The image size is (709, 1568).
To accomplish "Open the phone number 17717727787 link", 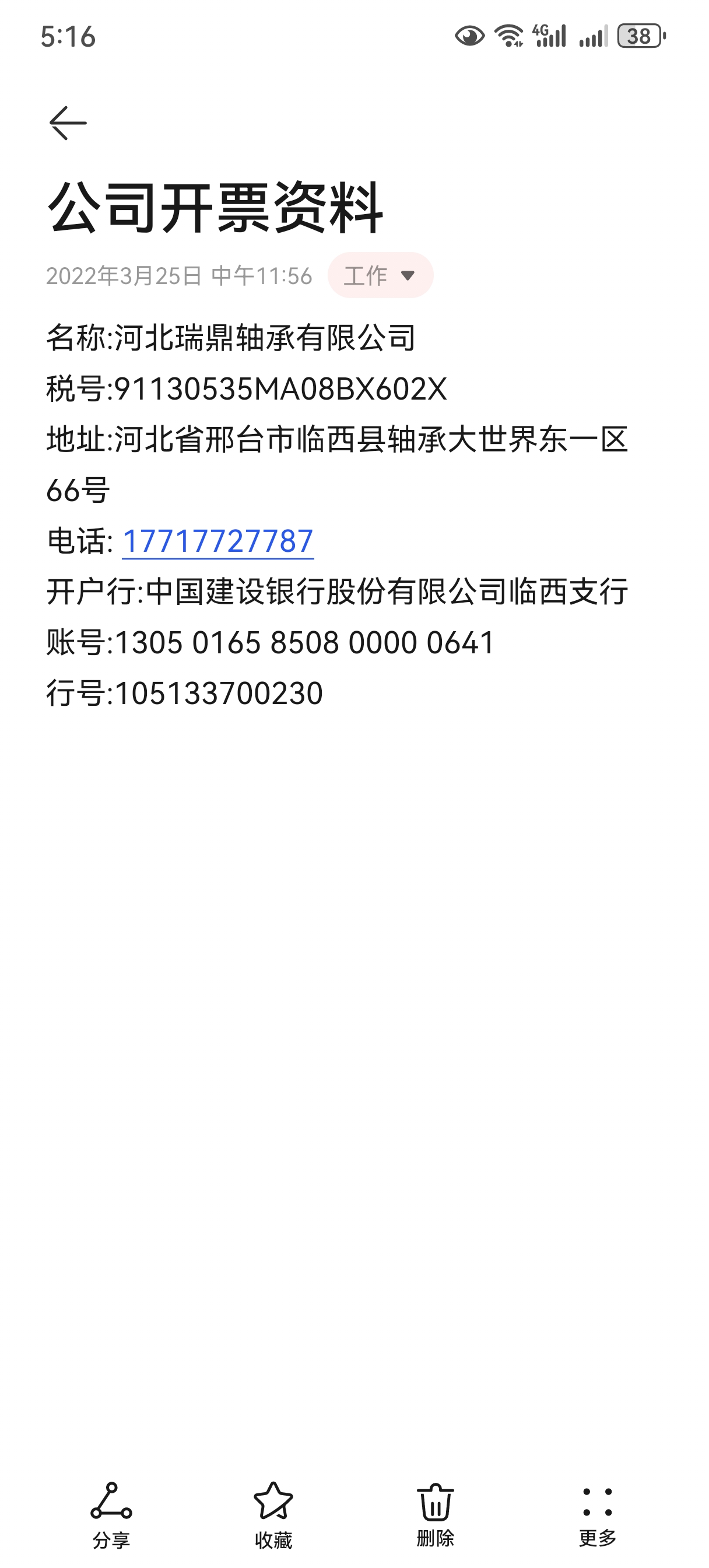I will 218,541.
